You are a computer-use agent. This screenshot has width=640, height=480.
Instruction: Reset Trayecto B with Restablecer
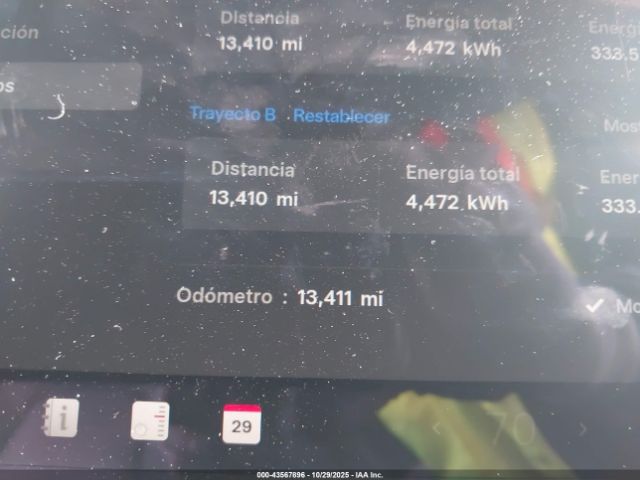[341, 116]
